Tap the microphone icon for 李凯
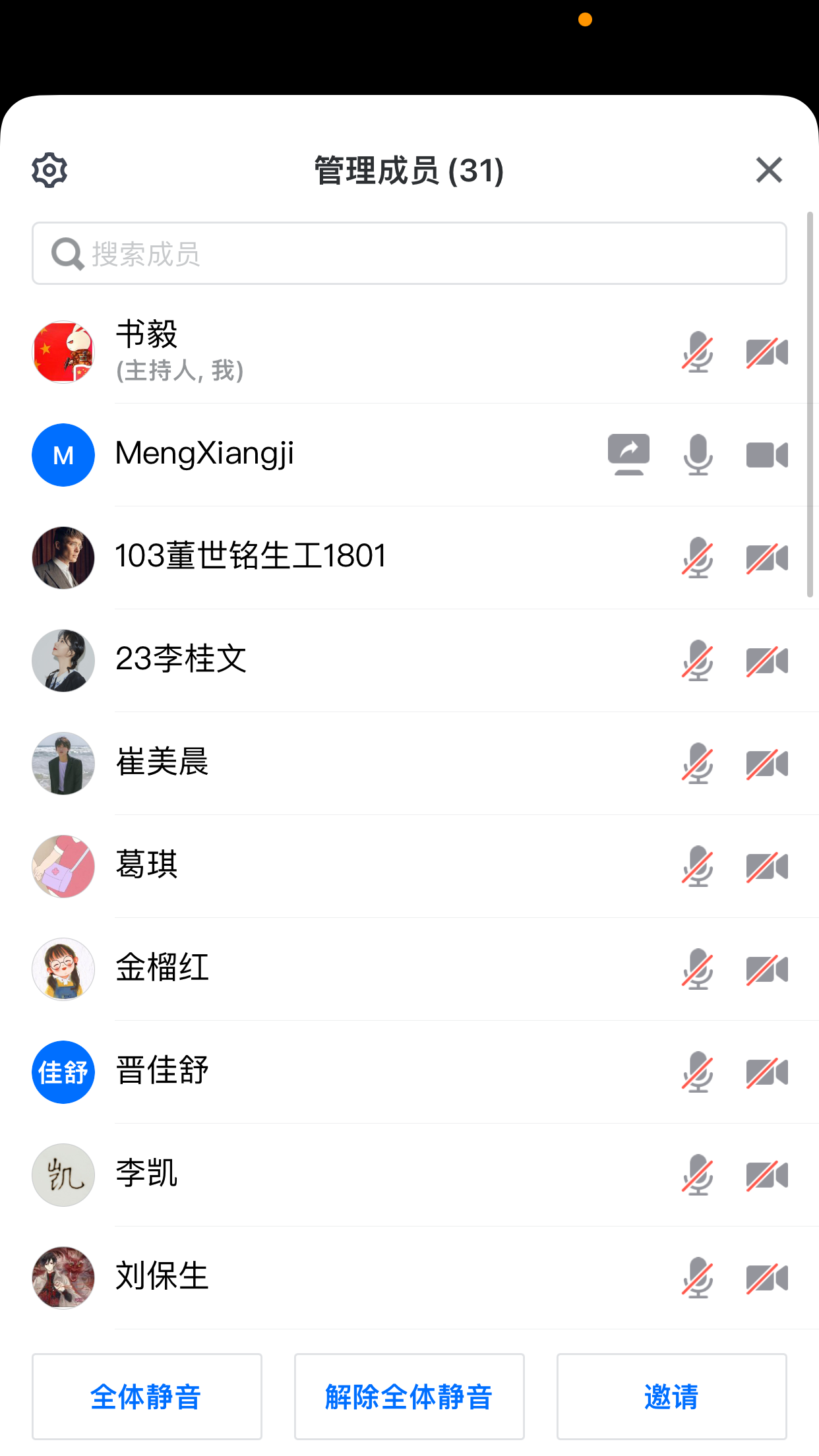819x1456 pixels. 698,1175
